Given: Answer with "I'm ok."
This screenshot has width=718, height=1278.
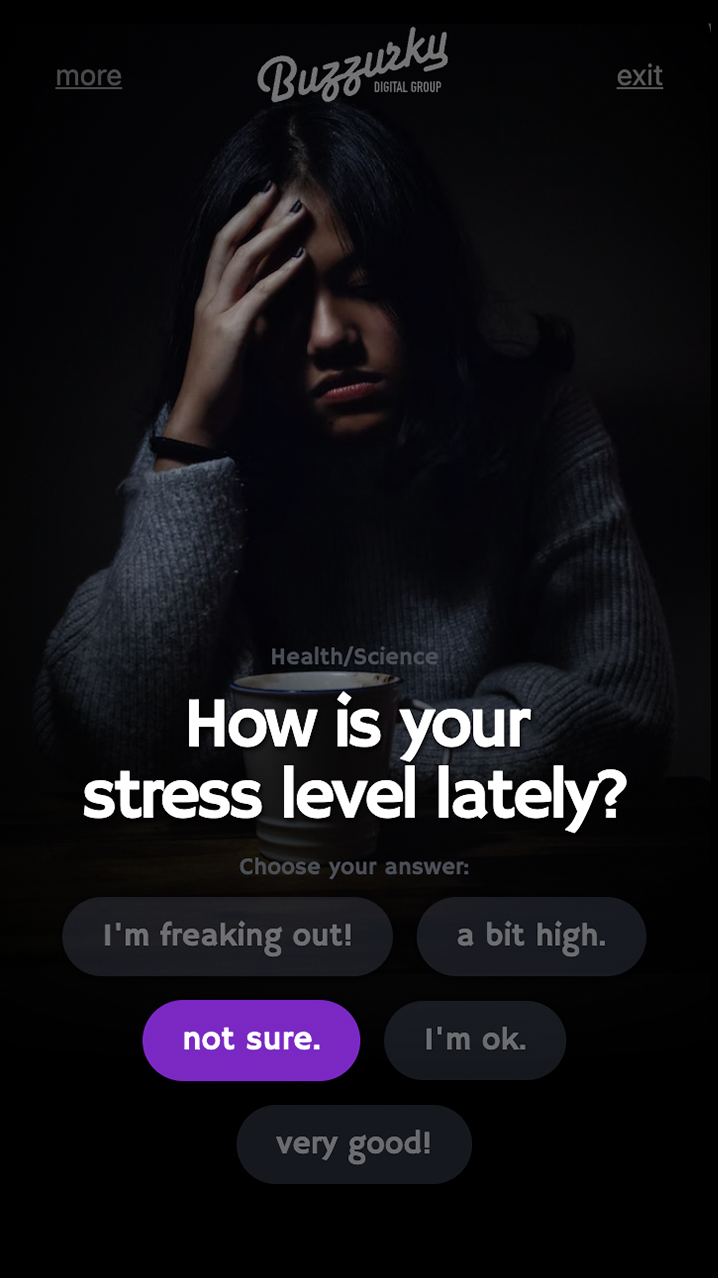Looking at the screenshot, I should tap(474, 1040).
